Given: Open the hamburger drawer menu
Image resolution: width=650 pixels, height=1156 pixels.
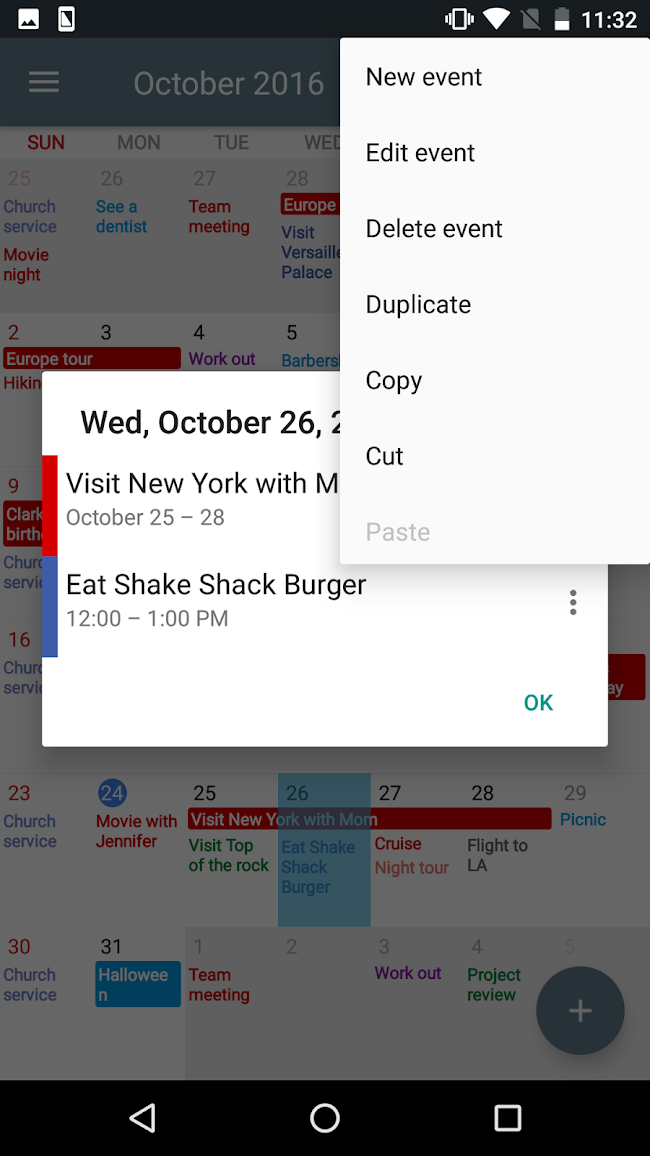Looking at the screenshot, I should (x=43, y=82).
